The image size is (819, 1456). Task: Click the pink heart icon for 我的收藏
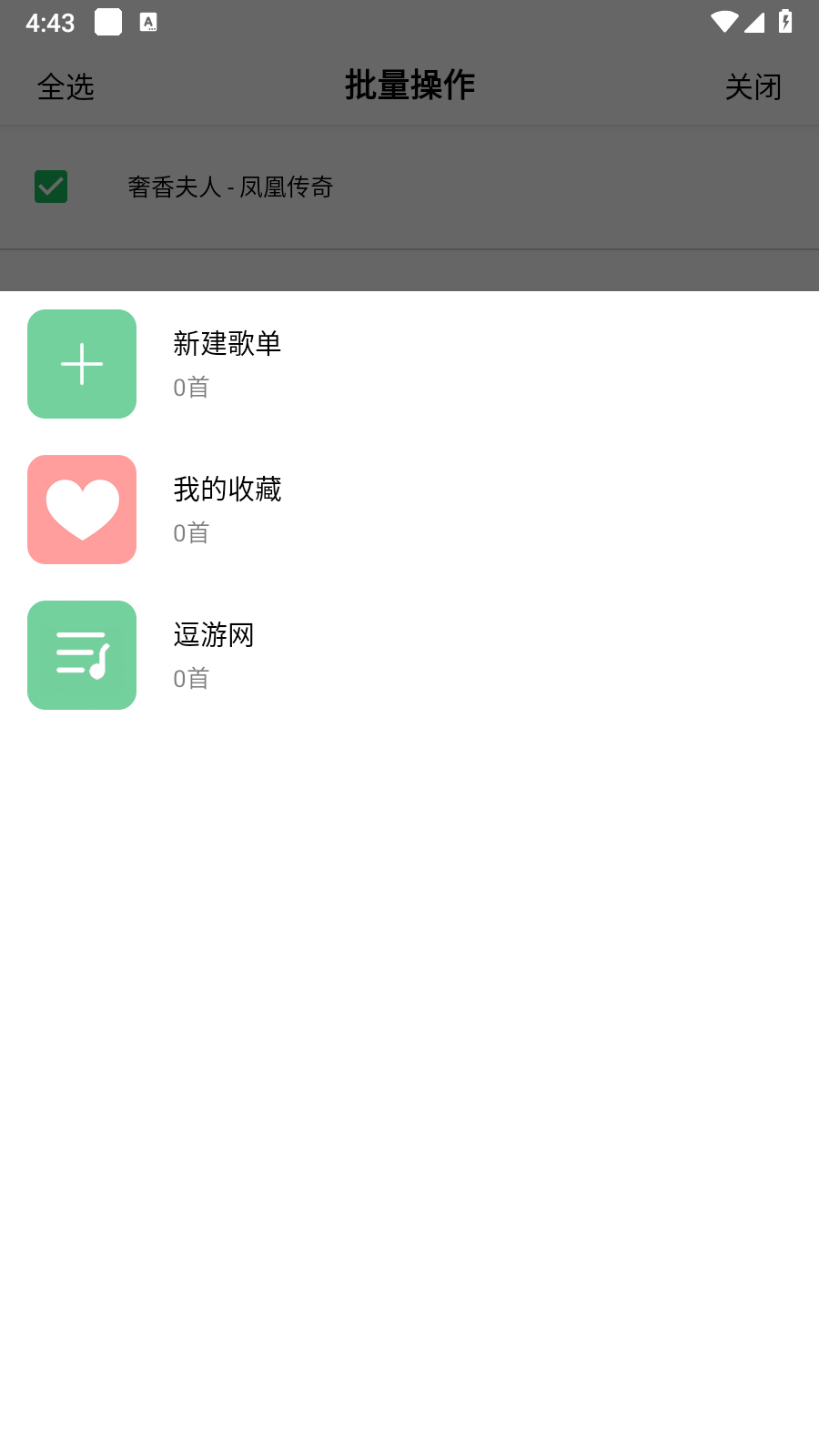click(81, 509)
